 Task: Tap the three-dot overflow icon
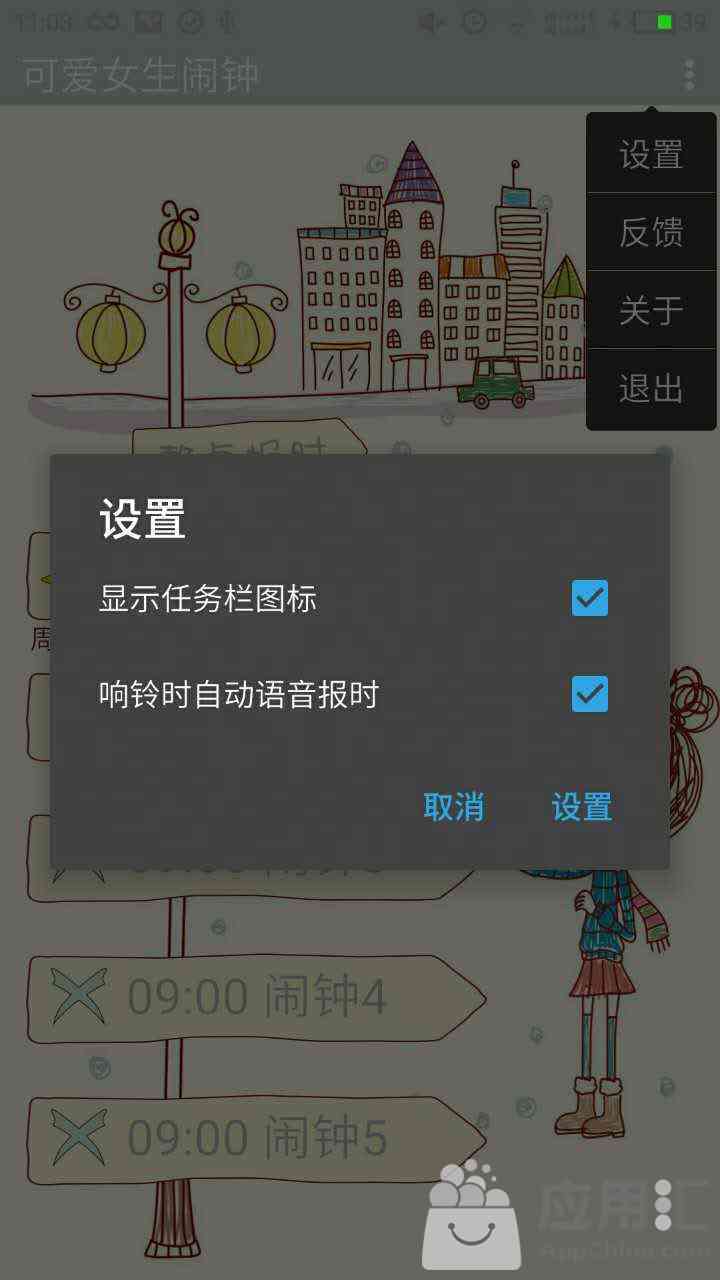coord(689,75)
